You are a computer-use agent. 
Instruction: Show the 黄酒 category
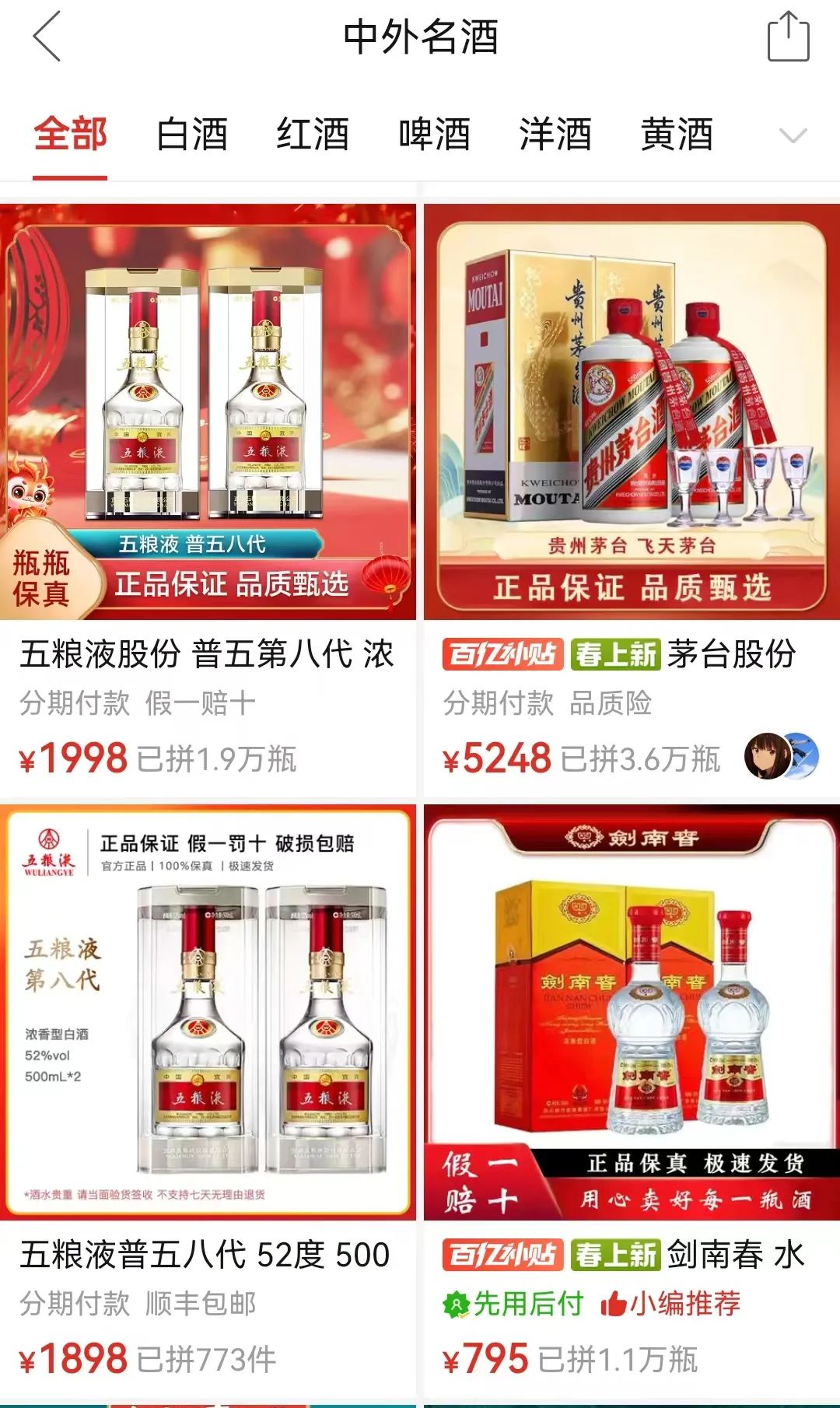(x=677, y=134)
